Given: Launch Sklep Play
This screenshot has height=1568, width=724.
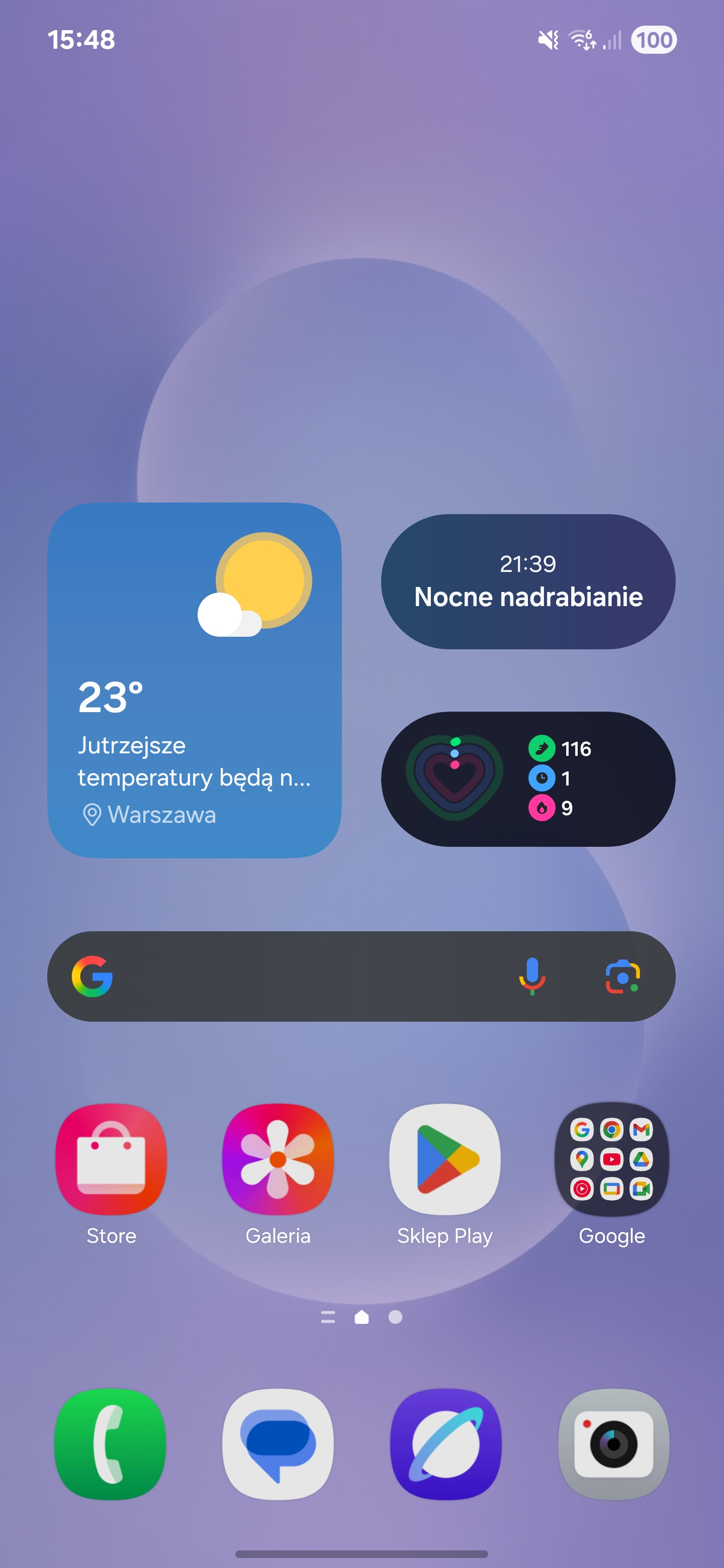Looking at the screenshot, I should click(444, 1159).
